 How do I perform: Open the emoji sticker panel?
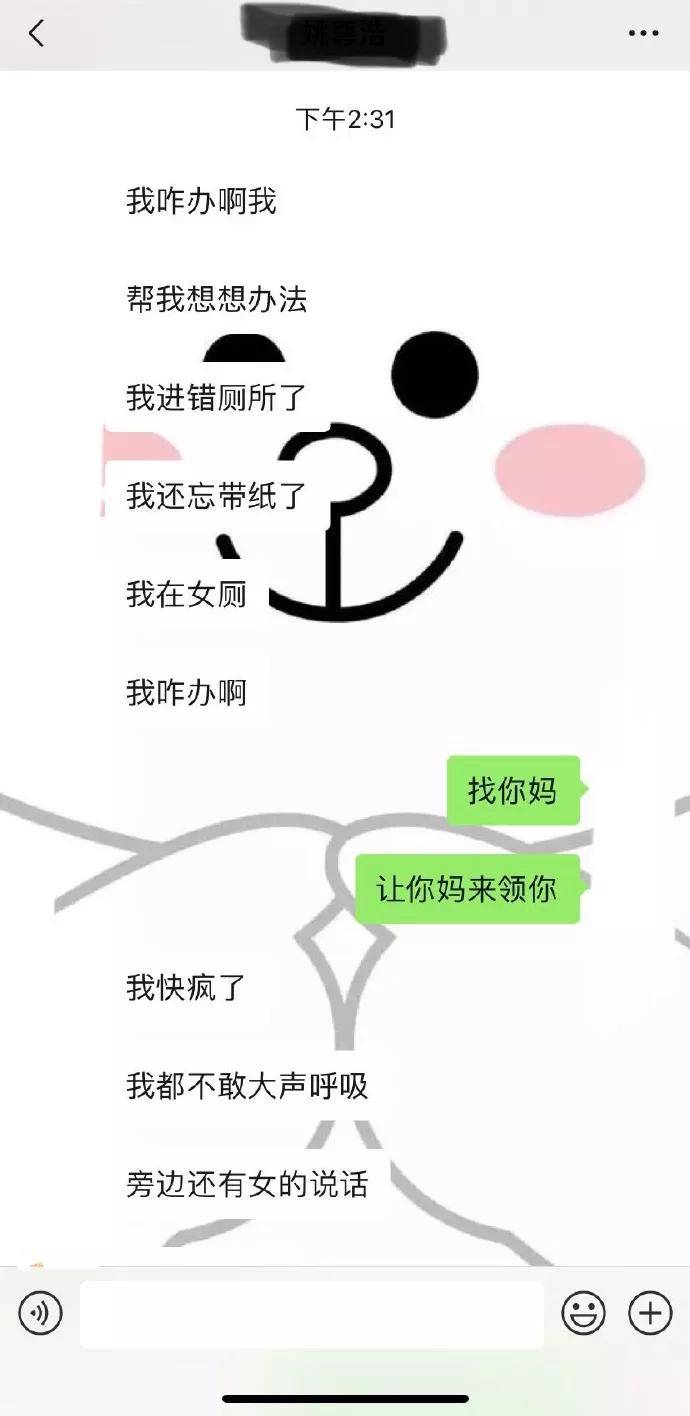(583, 1313)
